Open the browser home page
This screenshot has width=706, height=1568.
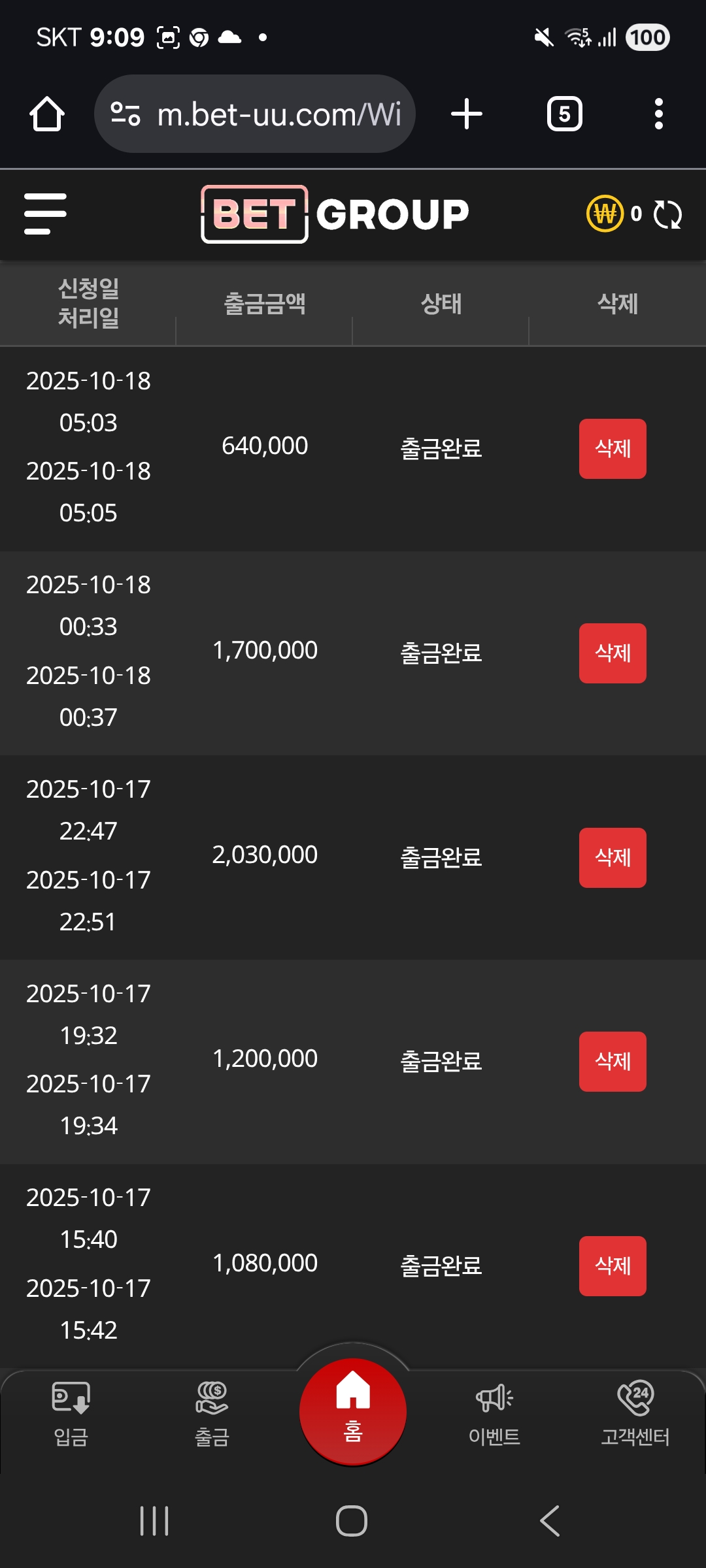tap(47, 114)
